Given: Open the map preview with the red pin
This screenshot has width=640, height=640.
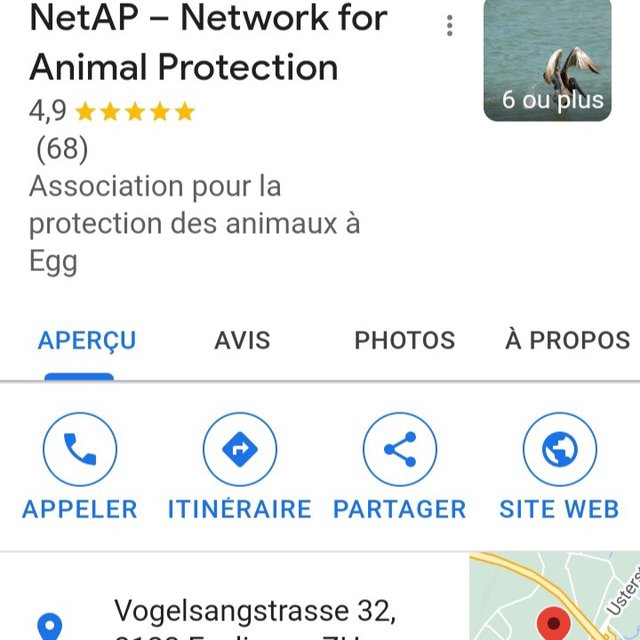Looking at the screenshot, I should (x=555, y=600).
